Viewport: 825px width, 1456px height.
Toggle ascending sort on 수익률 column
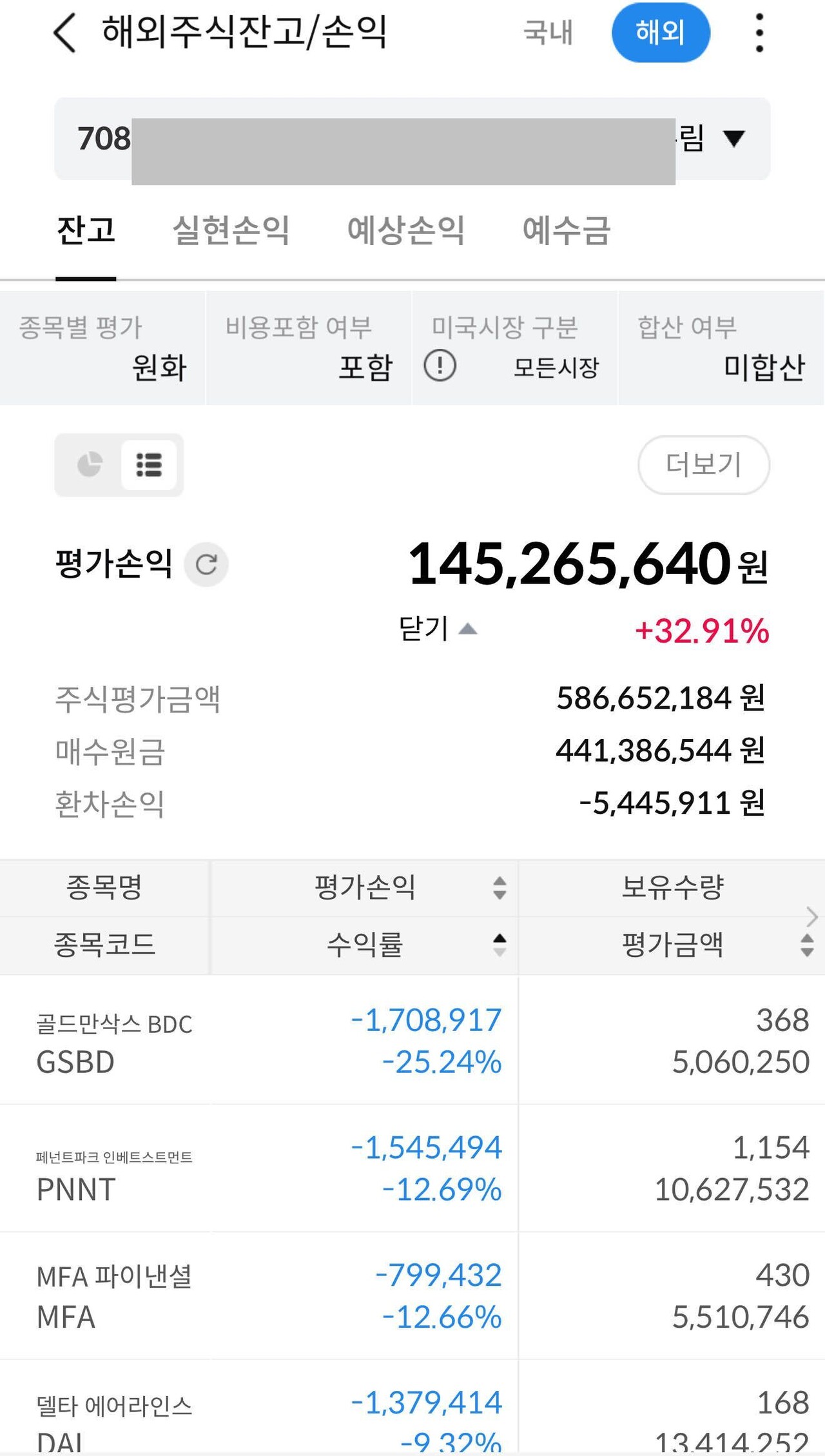pyautogui.click(x=498, y=946)
